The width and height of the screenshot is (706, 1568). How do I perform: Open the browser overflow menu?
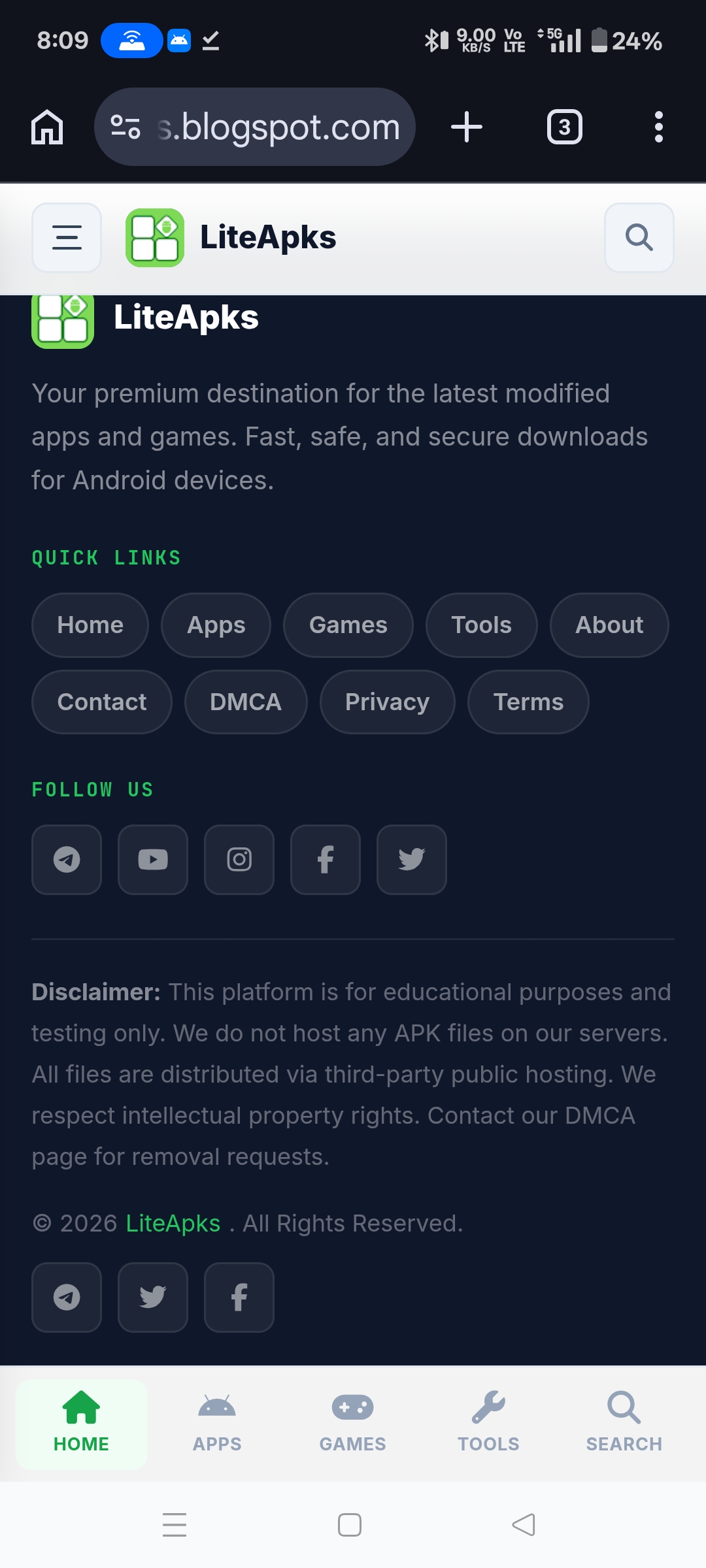[658, 127]
